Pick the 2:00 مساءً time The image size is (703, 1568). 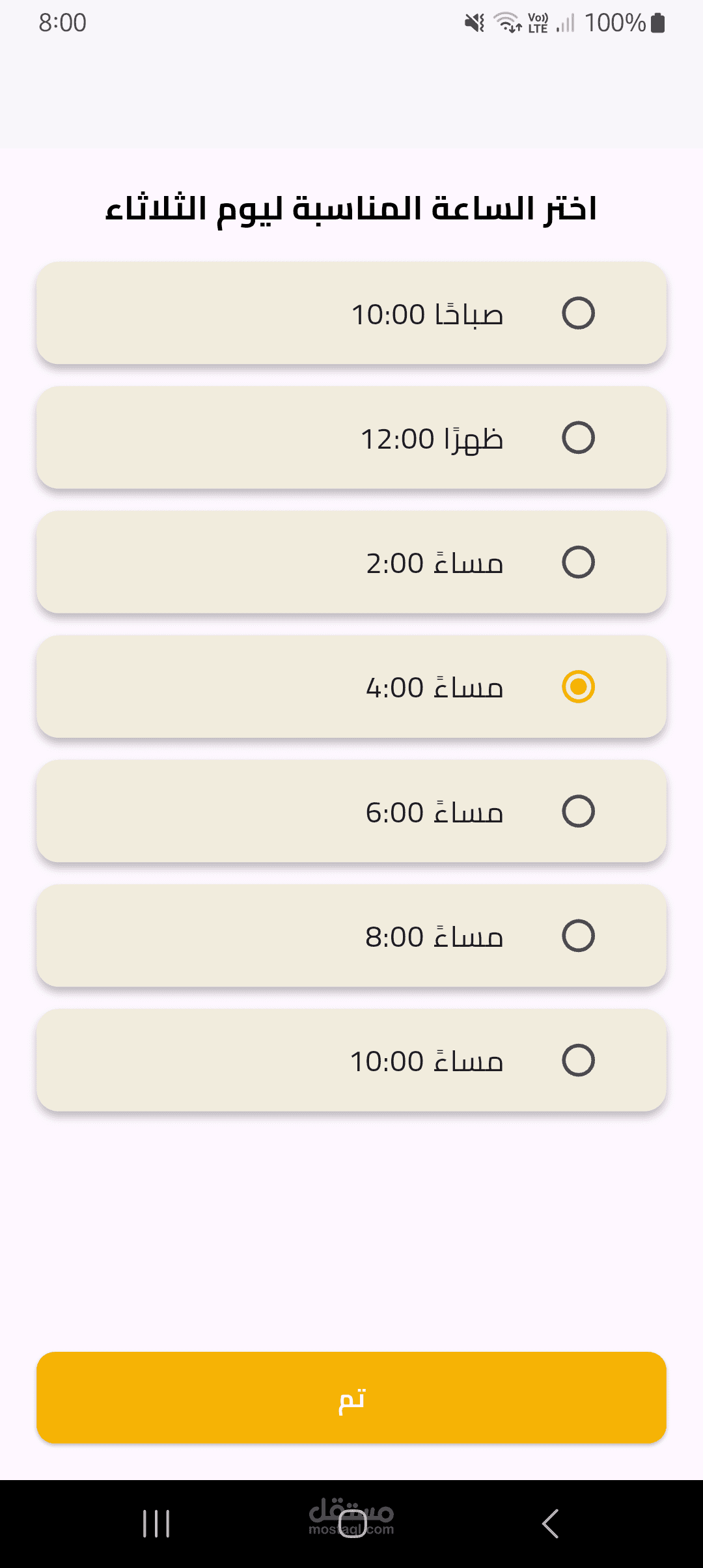click(578, 562)
